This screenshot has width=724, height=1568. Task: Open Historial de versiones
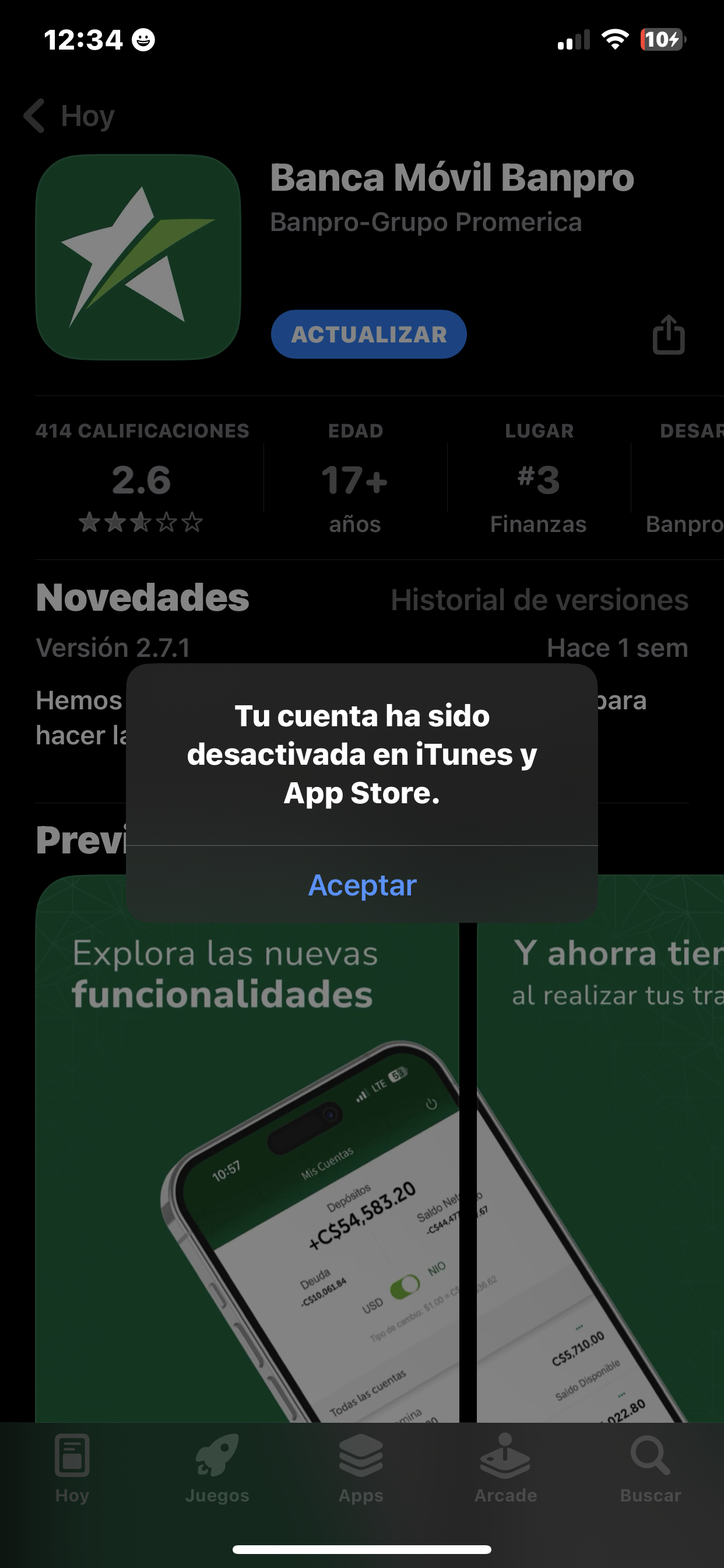[x=540, y=600]
